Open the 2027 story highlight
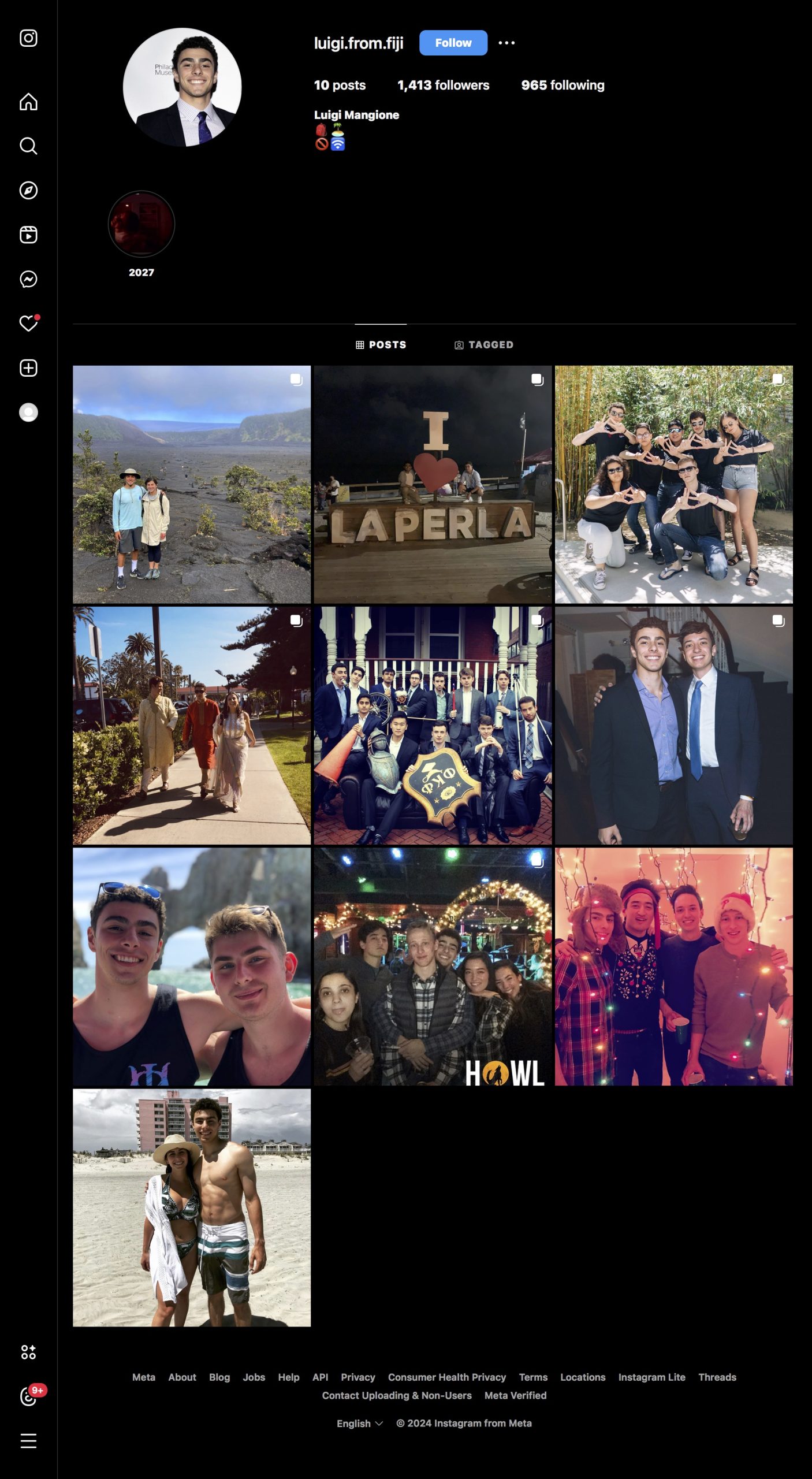The image size is (812, 1479). 141,224
